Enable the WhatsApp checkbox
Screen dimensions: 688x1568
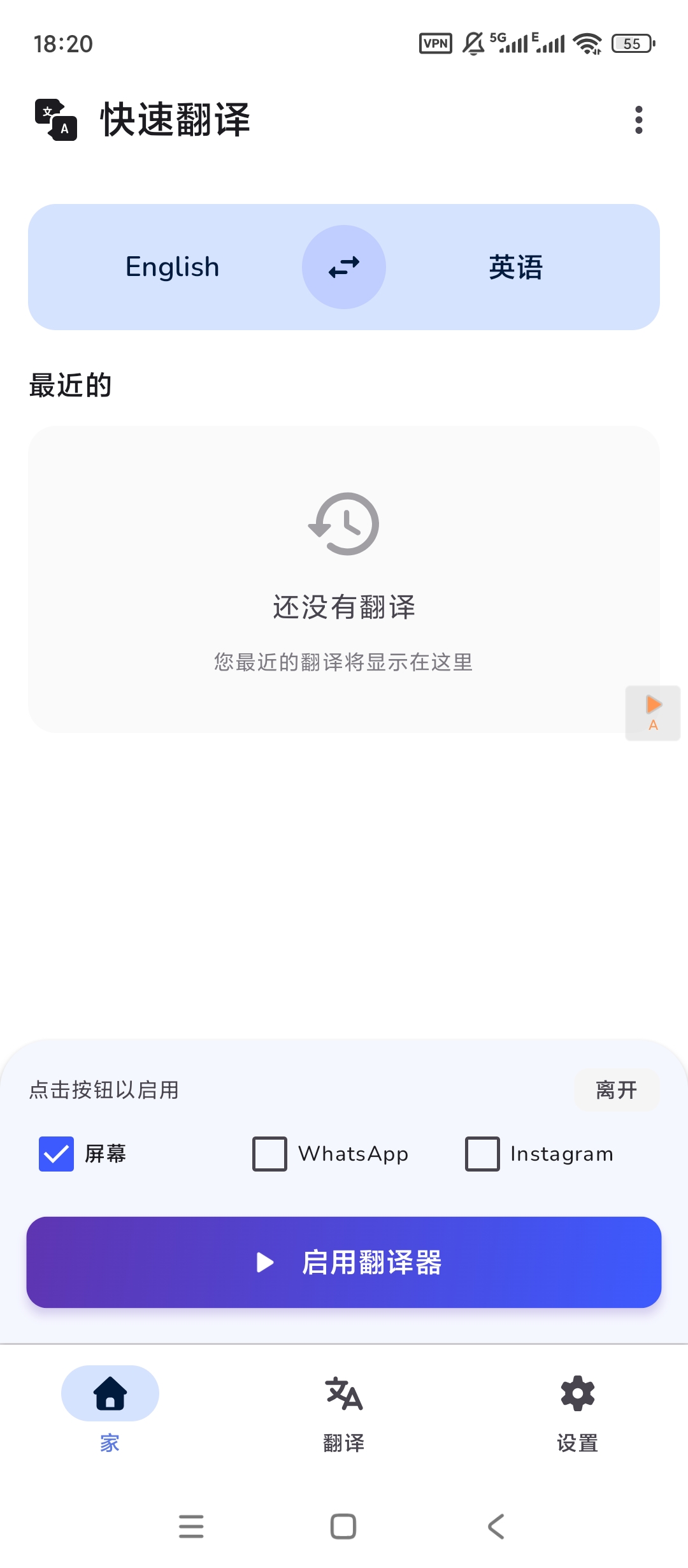pos(269,1153)
